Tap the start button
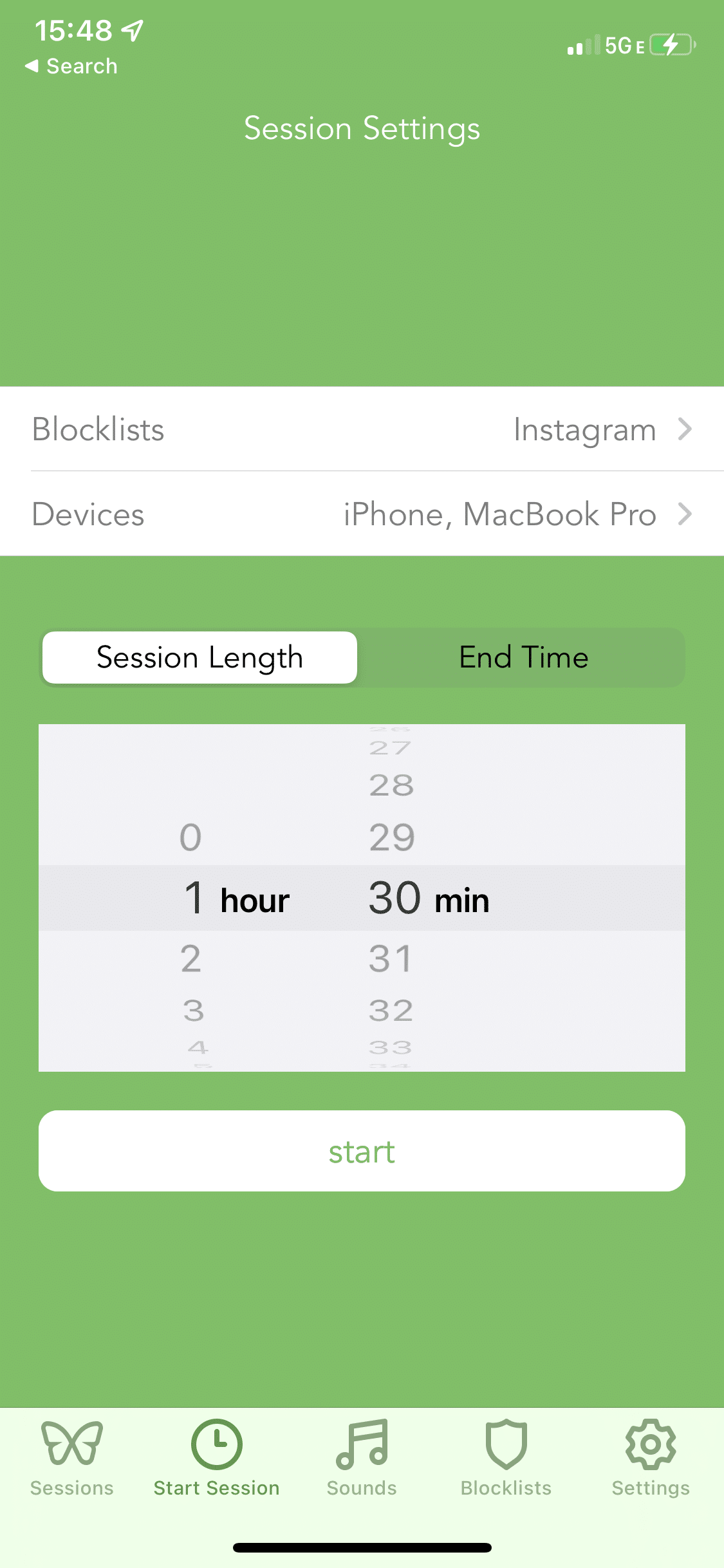724x1568 pixels. [x=362, y=1151]
